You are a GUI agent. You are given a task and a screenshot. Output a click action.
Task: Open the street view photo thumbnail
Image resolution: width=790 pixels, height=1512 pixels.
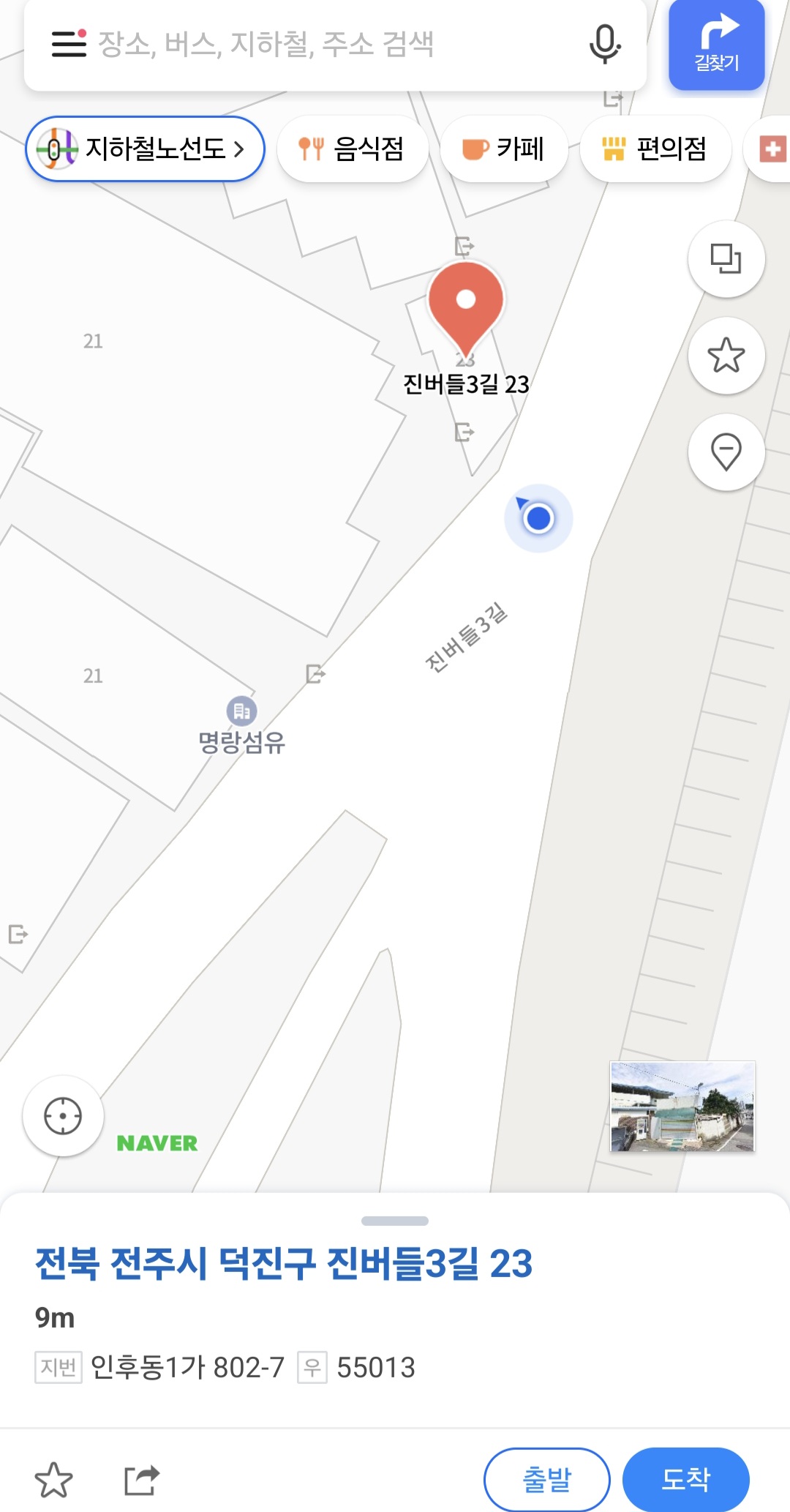[682, 1106]
